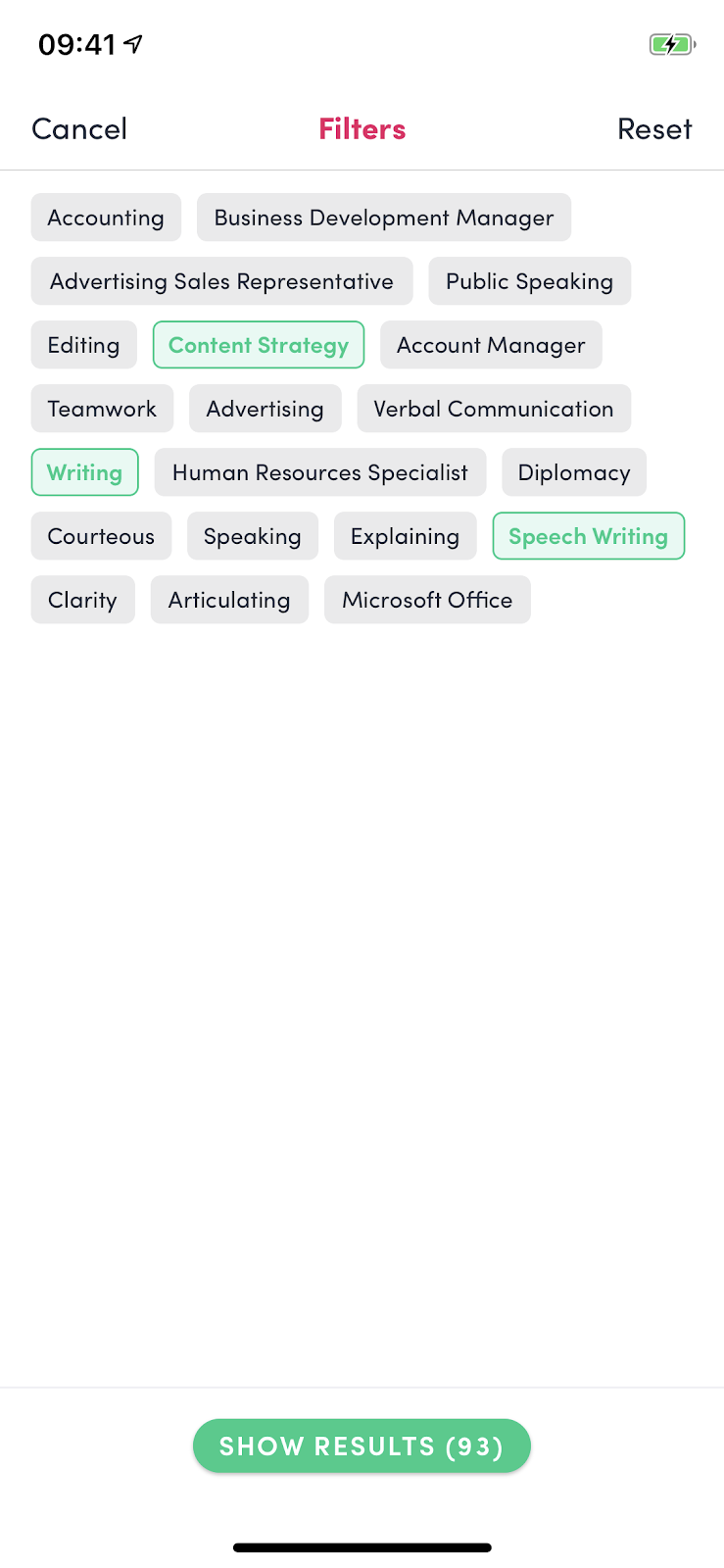Remove the Speech Writing filter
724x1568 pixels.
588,536
